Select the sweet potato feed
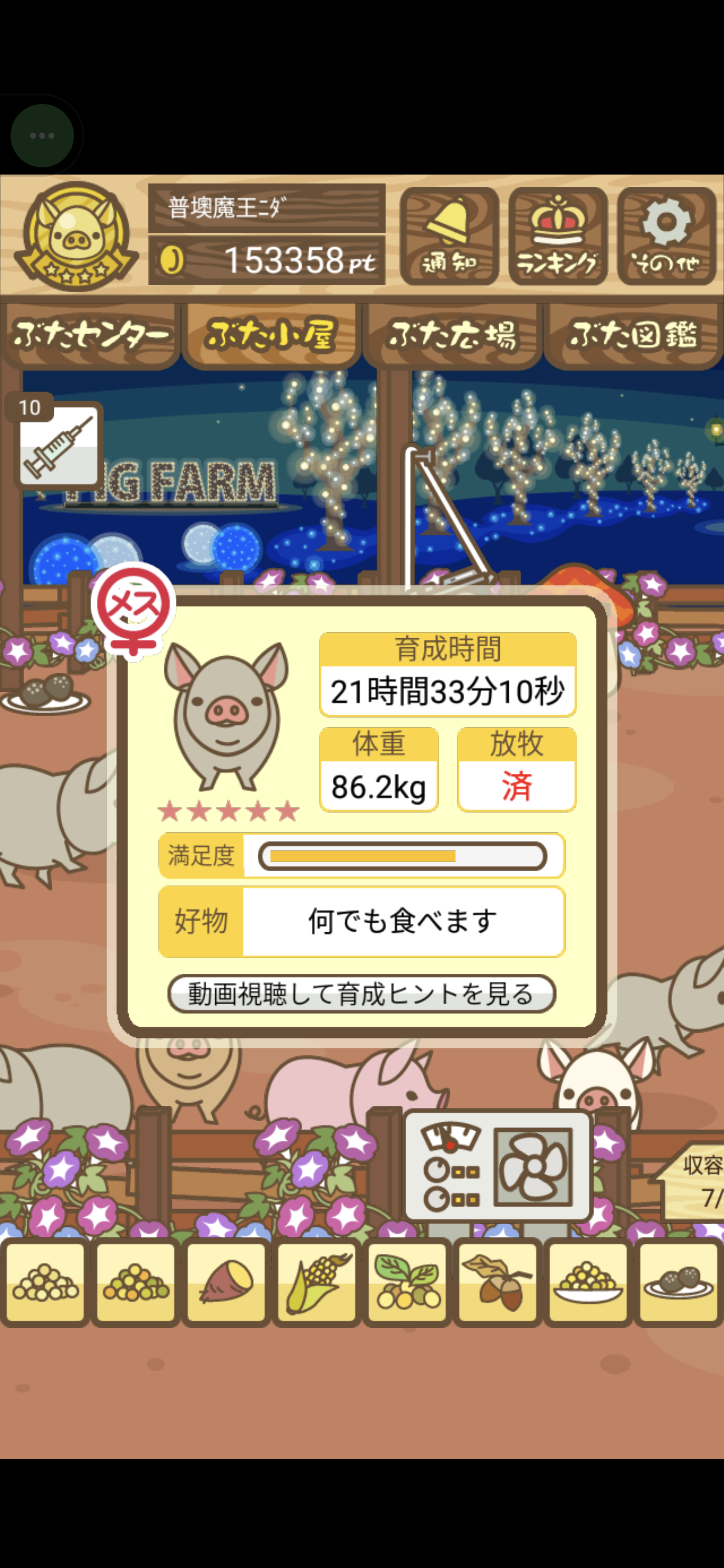The image size is (724, 1568). [226, 1283]
